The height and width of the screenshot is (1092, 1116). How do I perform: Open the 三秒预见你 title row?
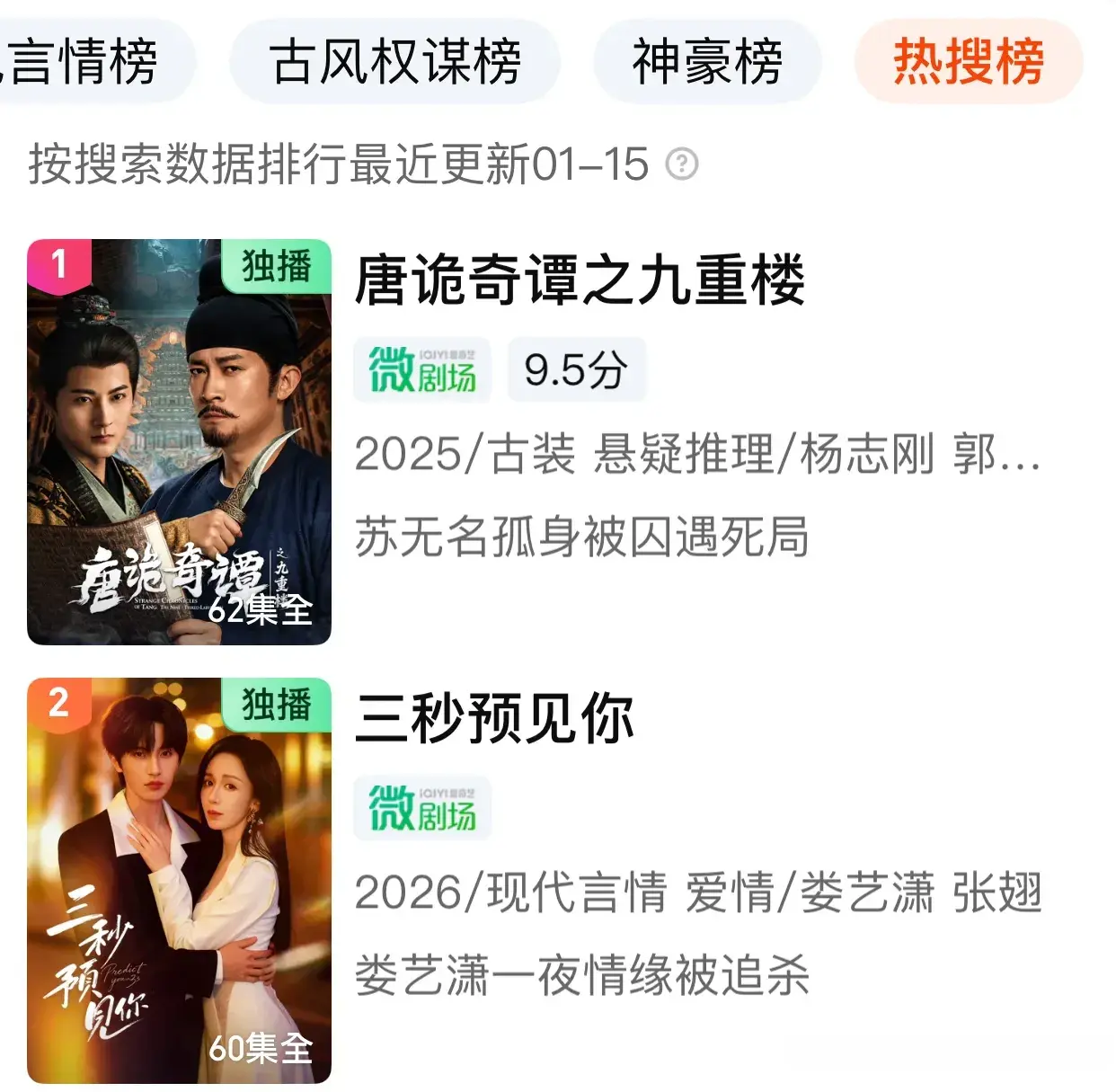494,718
